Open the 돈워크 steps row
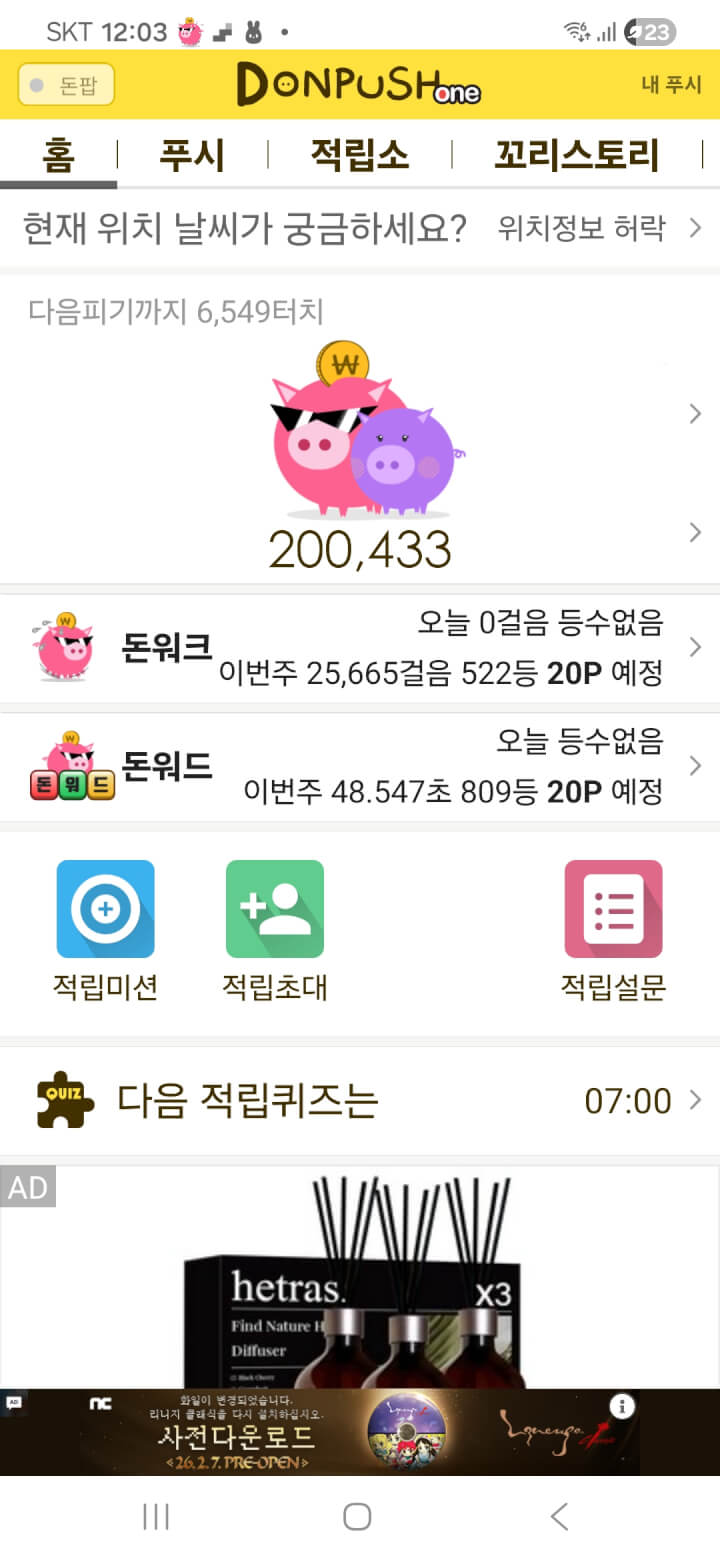Viewport: 720px width, 1560px height. point(360,648)
